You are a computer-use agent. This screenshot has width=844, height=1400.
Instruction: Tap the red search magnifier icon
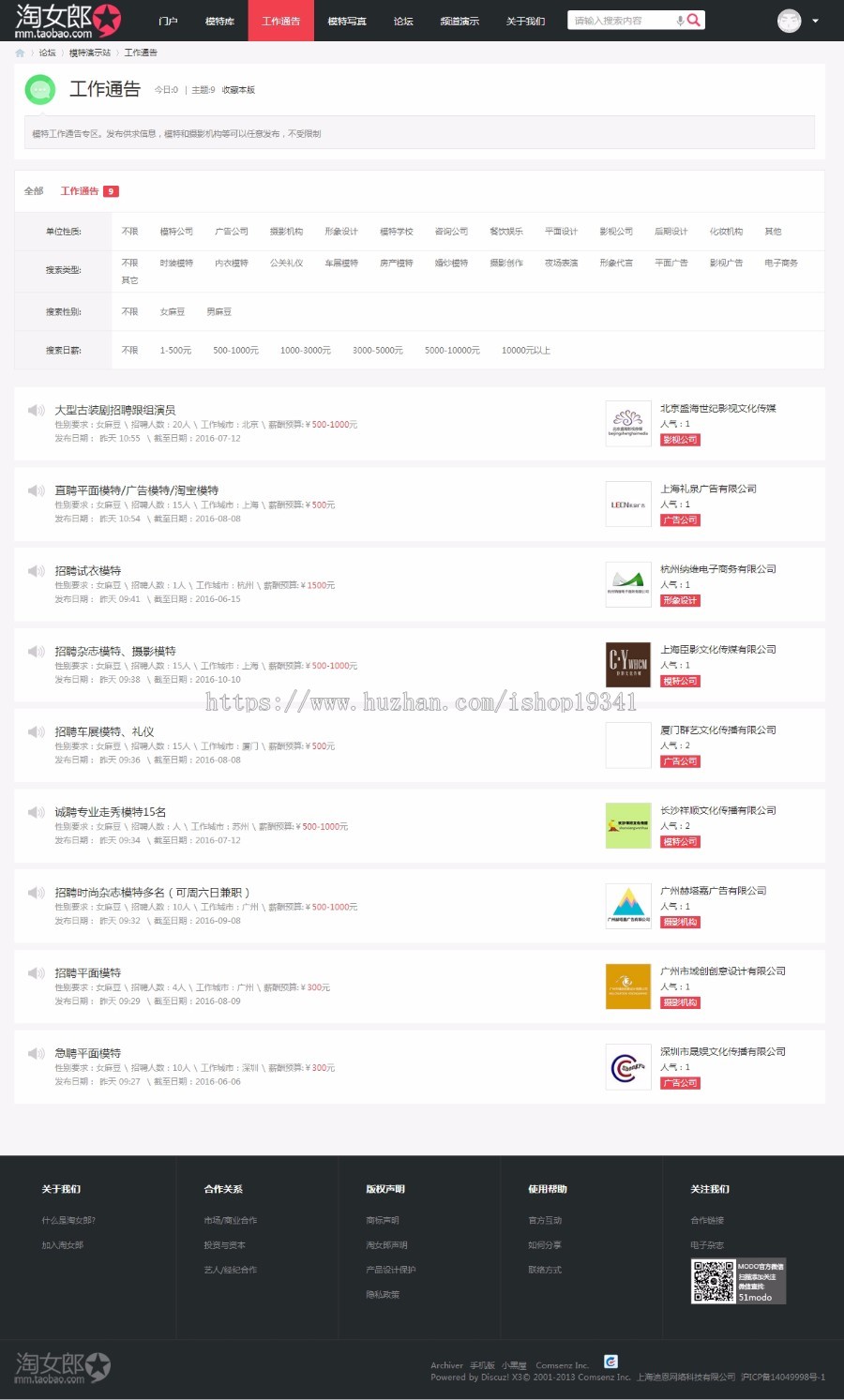[693, 20]
